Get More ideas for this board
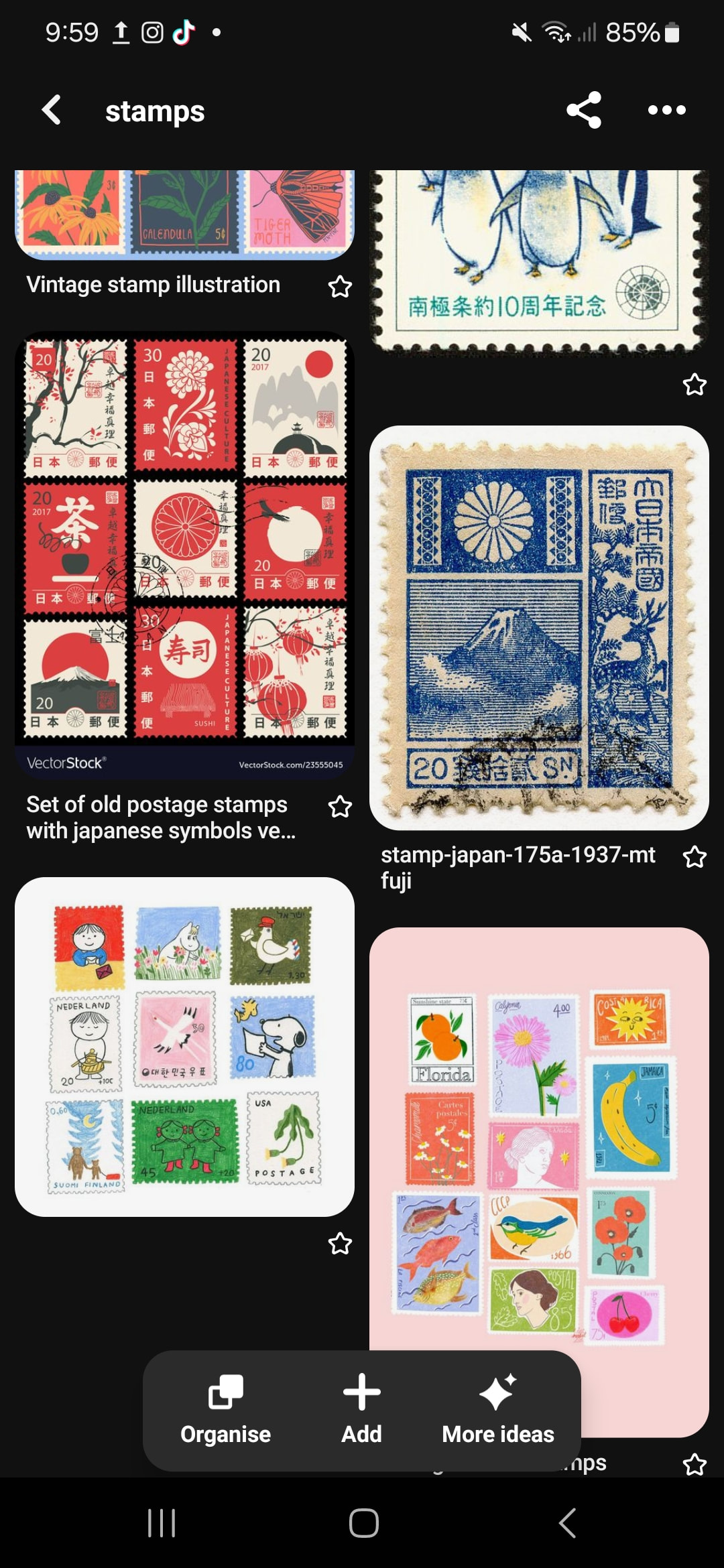 [x=497, y=1409]
